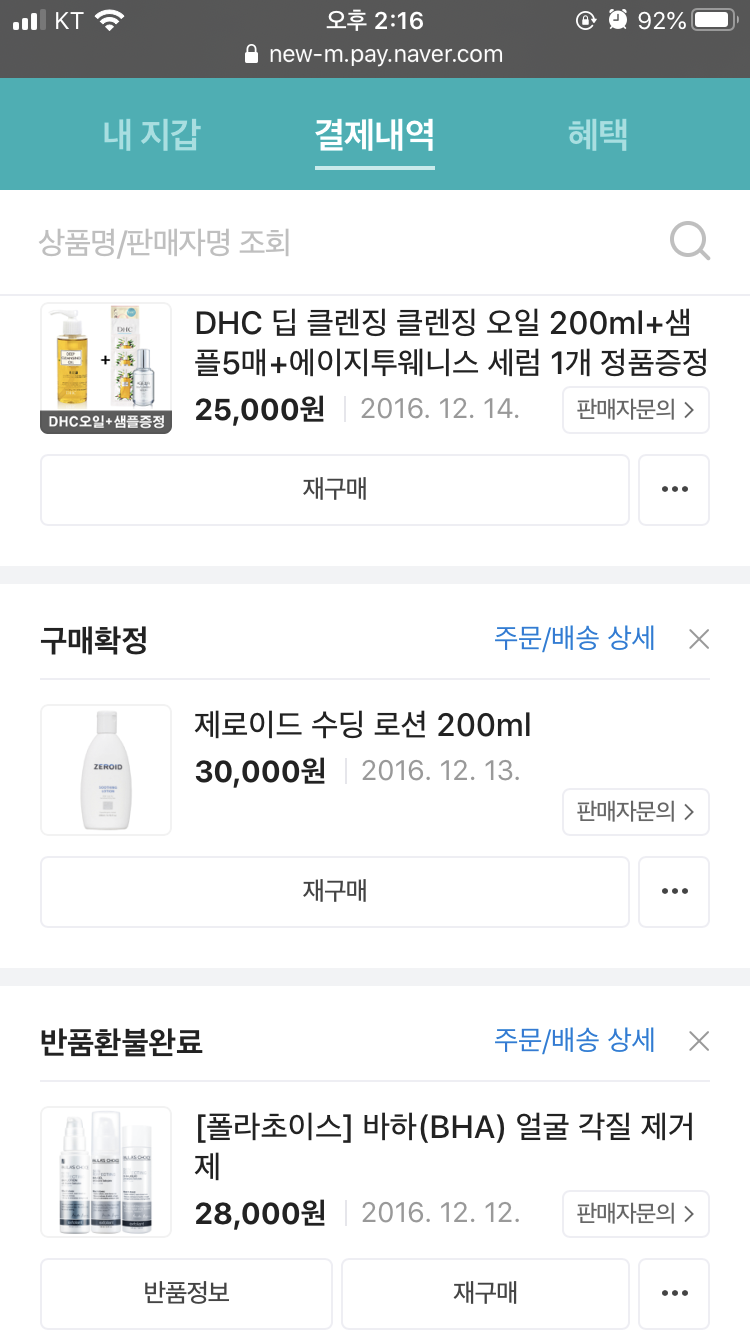
Task: Open 판매자문의 for the DHC cleansing oil
Action: coord(635,410)
